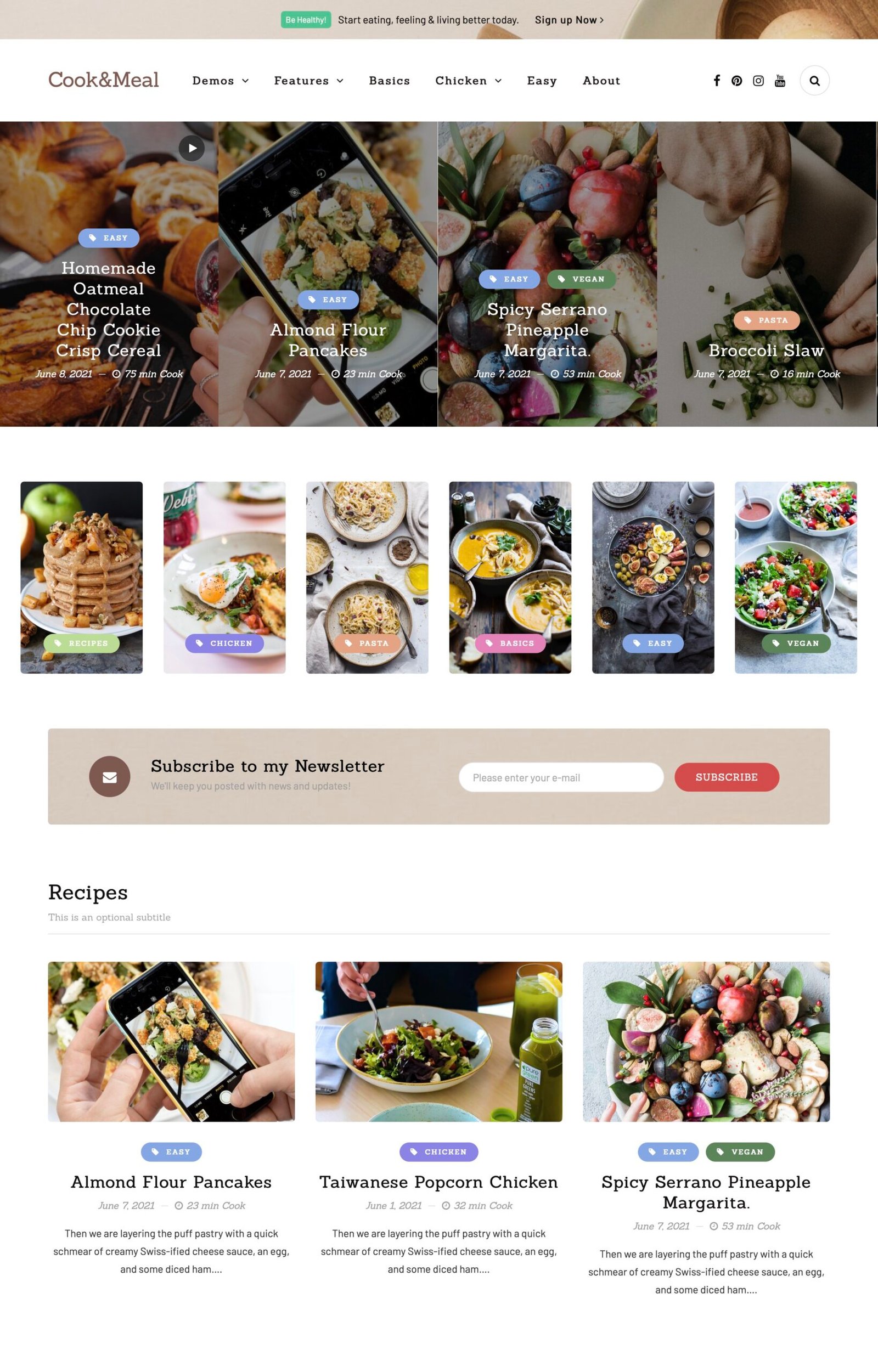This screenshot has width=878, height=1372.
Task: Go to the Basics nav link
Action: click(389, 81)
